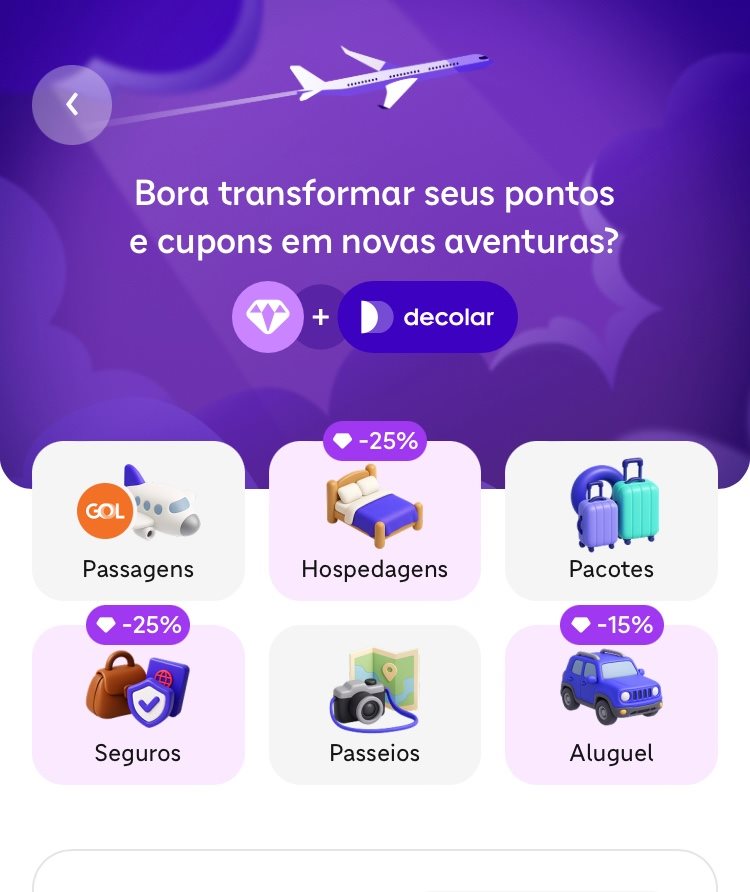Select the camera and map icon for Passeios
The image size is (750, 892).
click(x=374, y=690)
